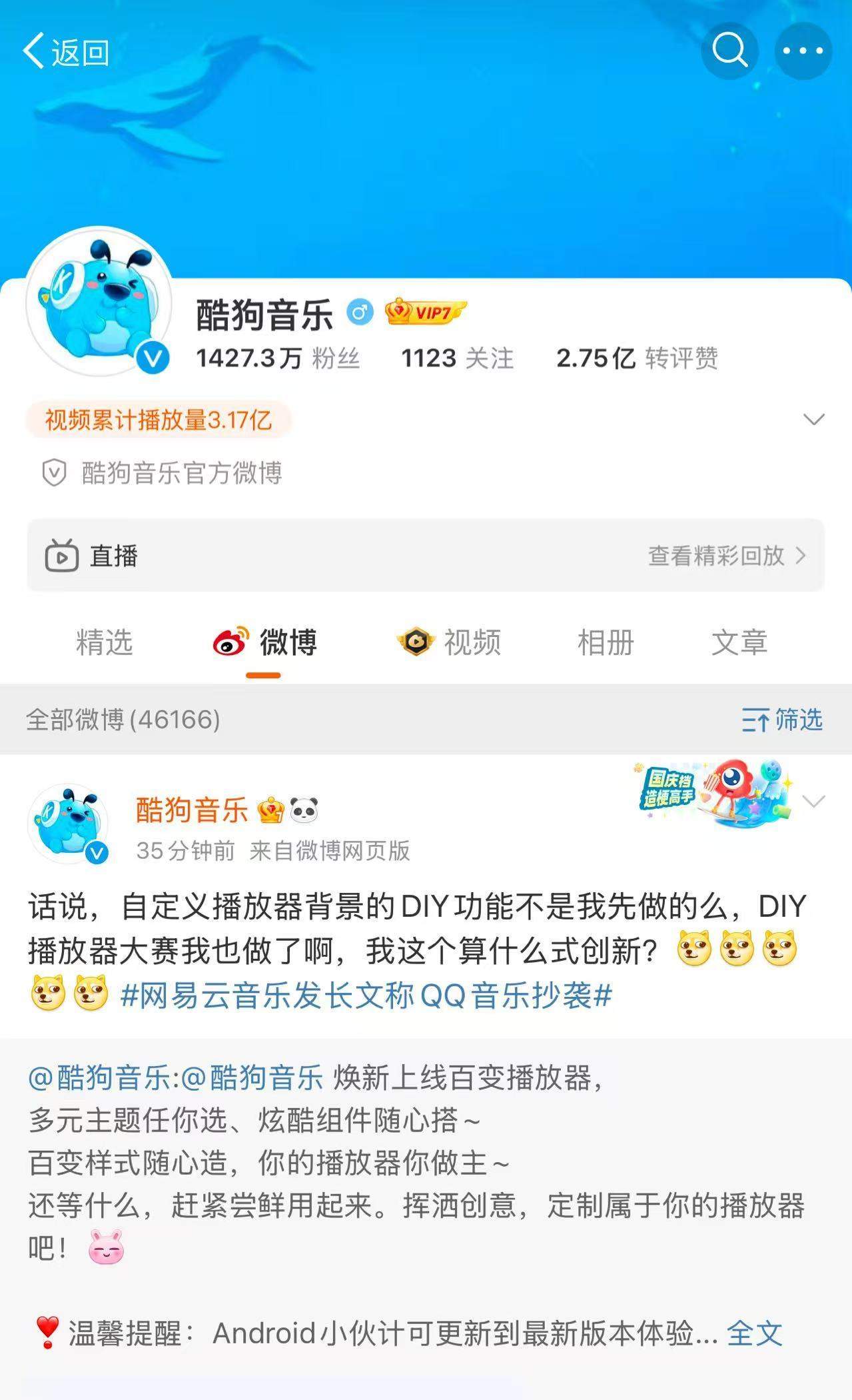
Task: Expand the profile details chevron
Action: [x=814, y=420]
